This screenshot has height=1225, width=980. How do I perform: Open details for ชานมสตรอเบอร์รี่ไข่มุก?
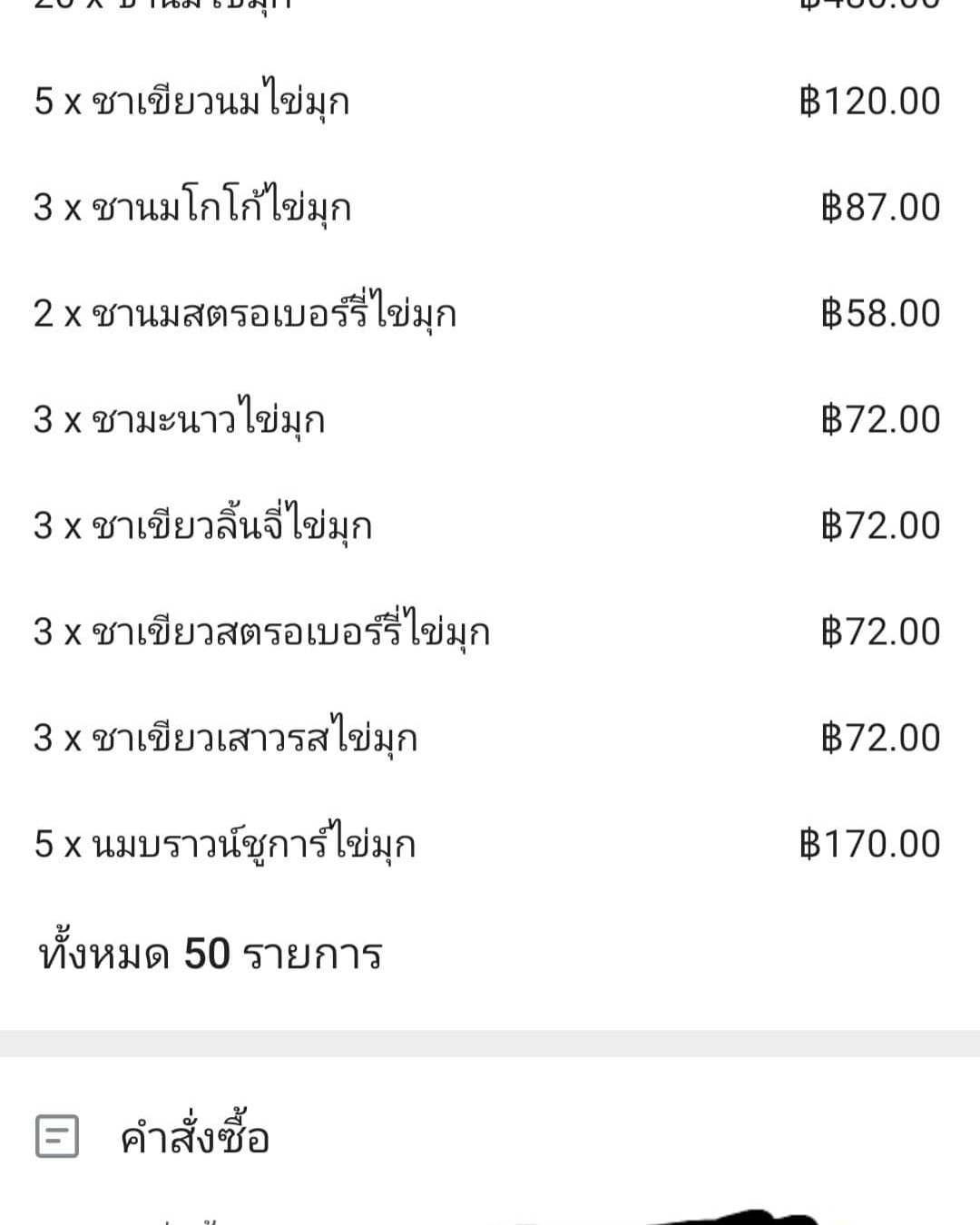tap(245, 311)
